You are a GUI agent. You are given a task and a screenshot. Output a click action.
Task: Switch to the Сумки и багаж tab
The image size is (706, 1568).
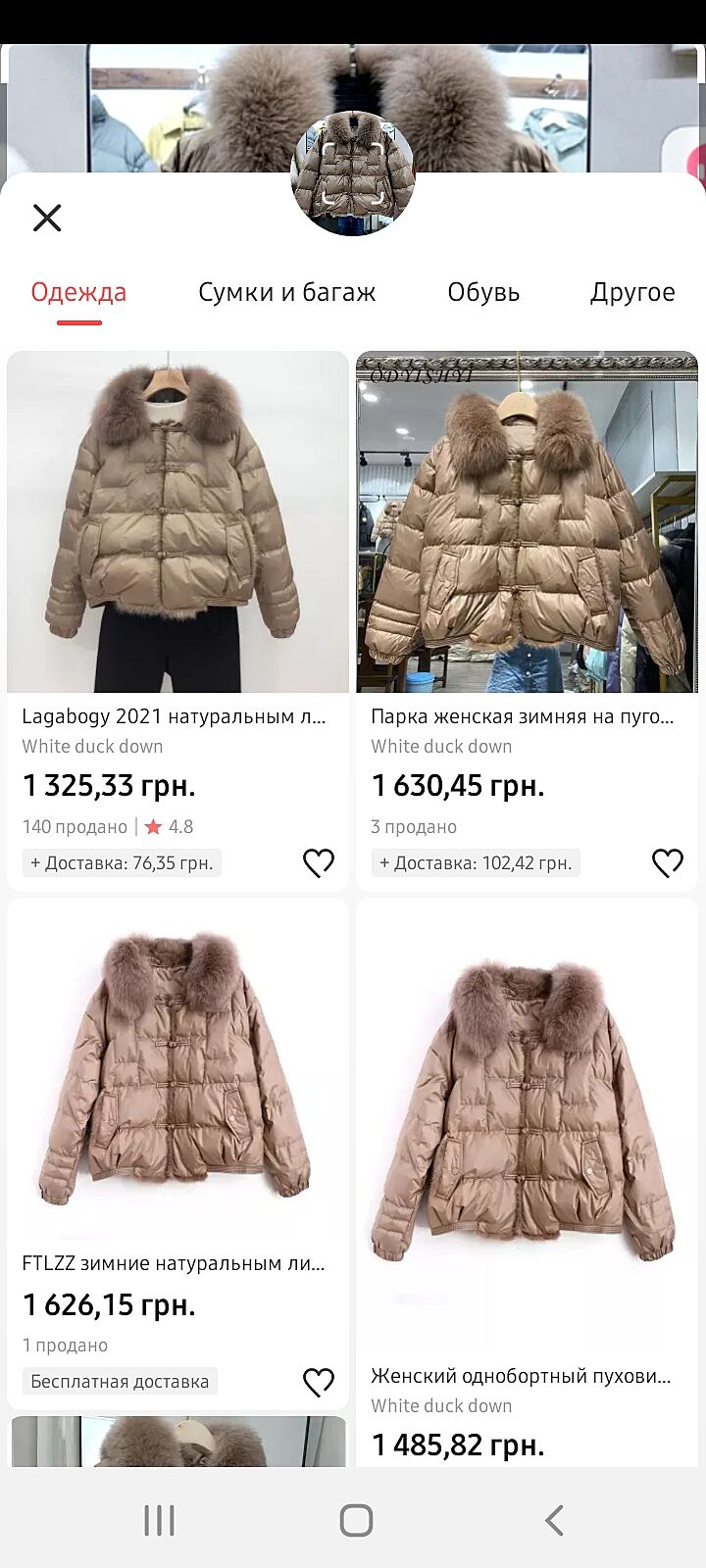286,292
